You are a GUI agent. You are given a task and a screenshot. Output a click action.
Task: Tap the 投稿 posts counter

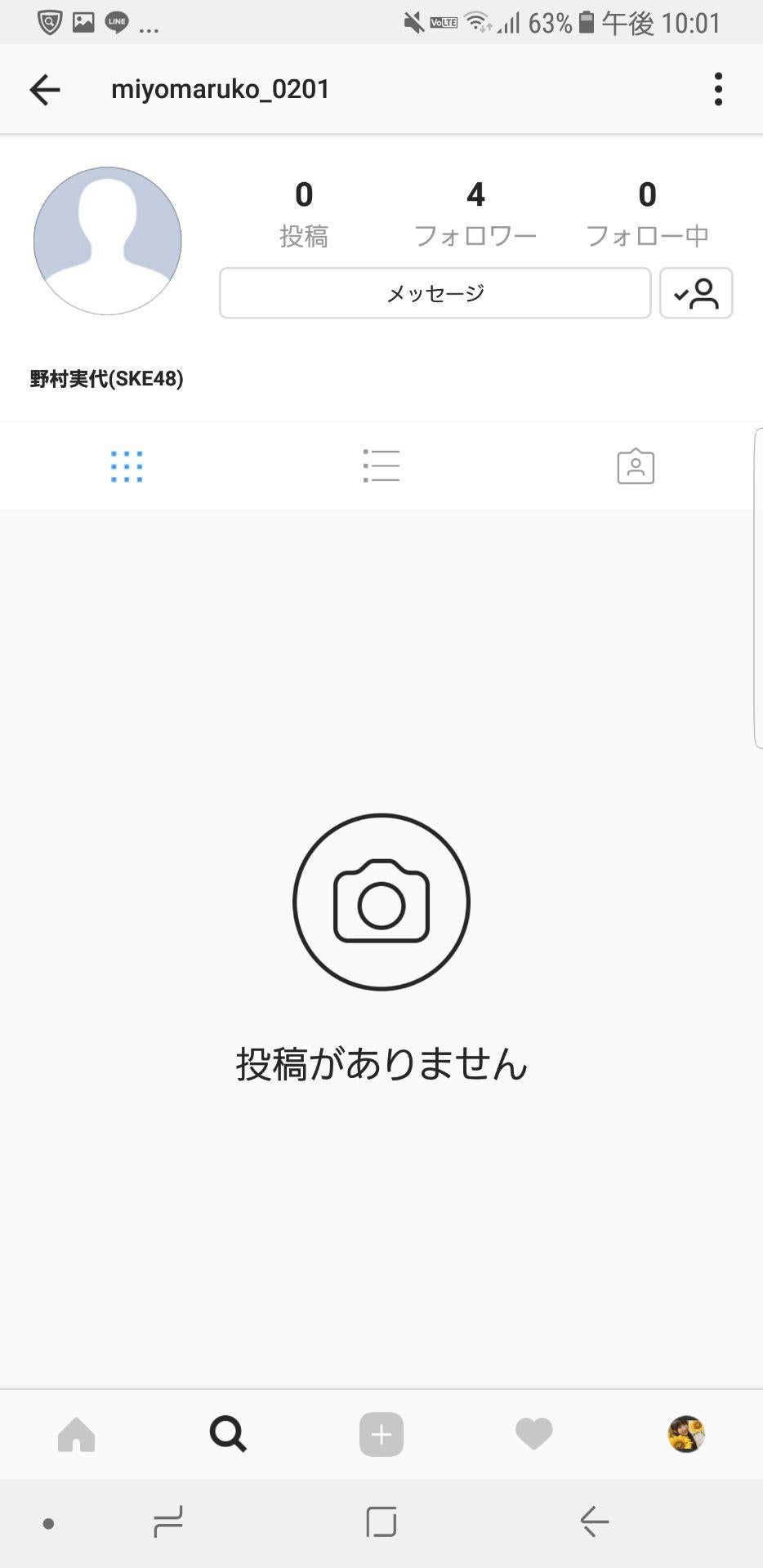[304, 212]
